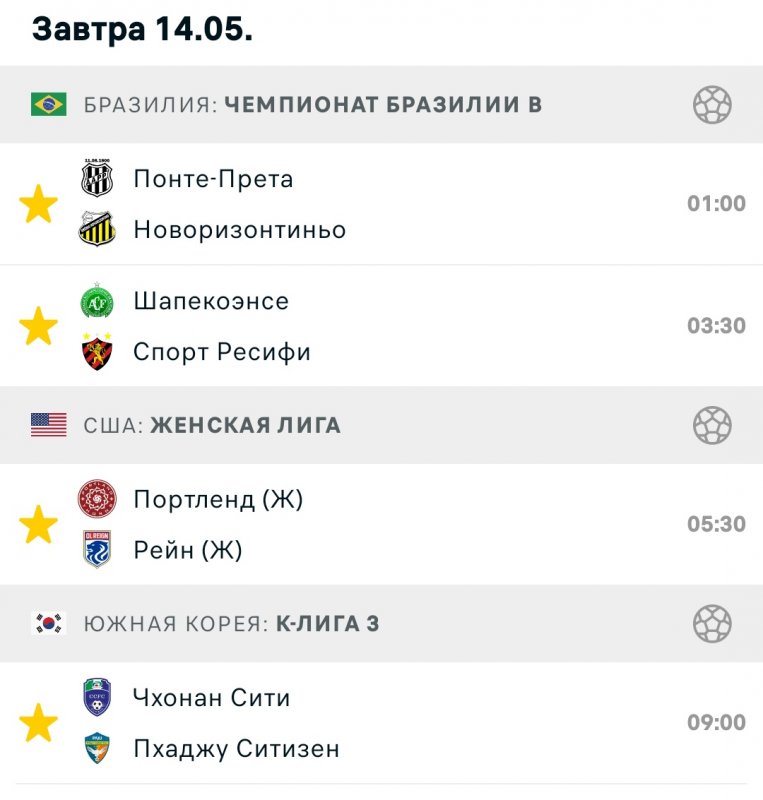
Task: Open the Шапекоэнсе vs Спорт Ресифи match
Action: coord(400,326)
